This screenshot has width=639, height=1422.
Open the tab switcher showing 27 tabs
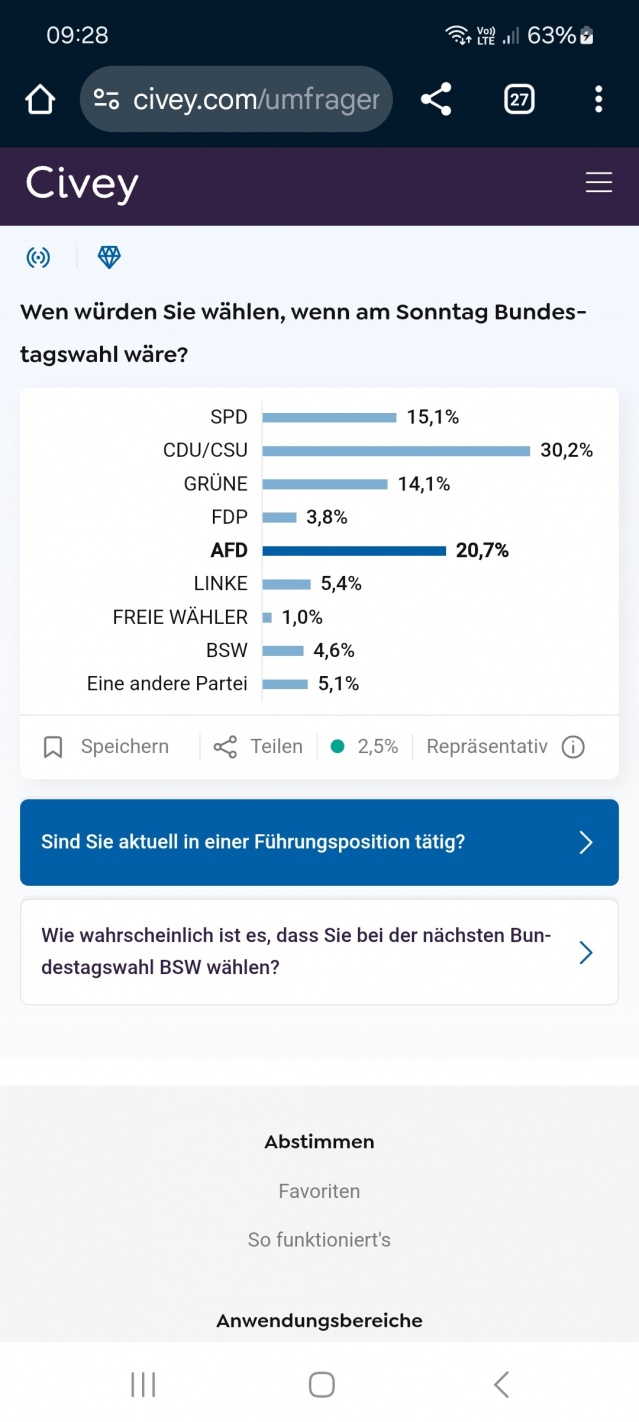click(x=519, y=99)
